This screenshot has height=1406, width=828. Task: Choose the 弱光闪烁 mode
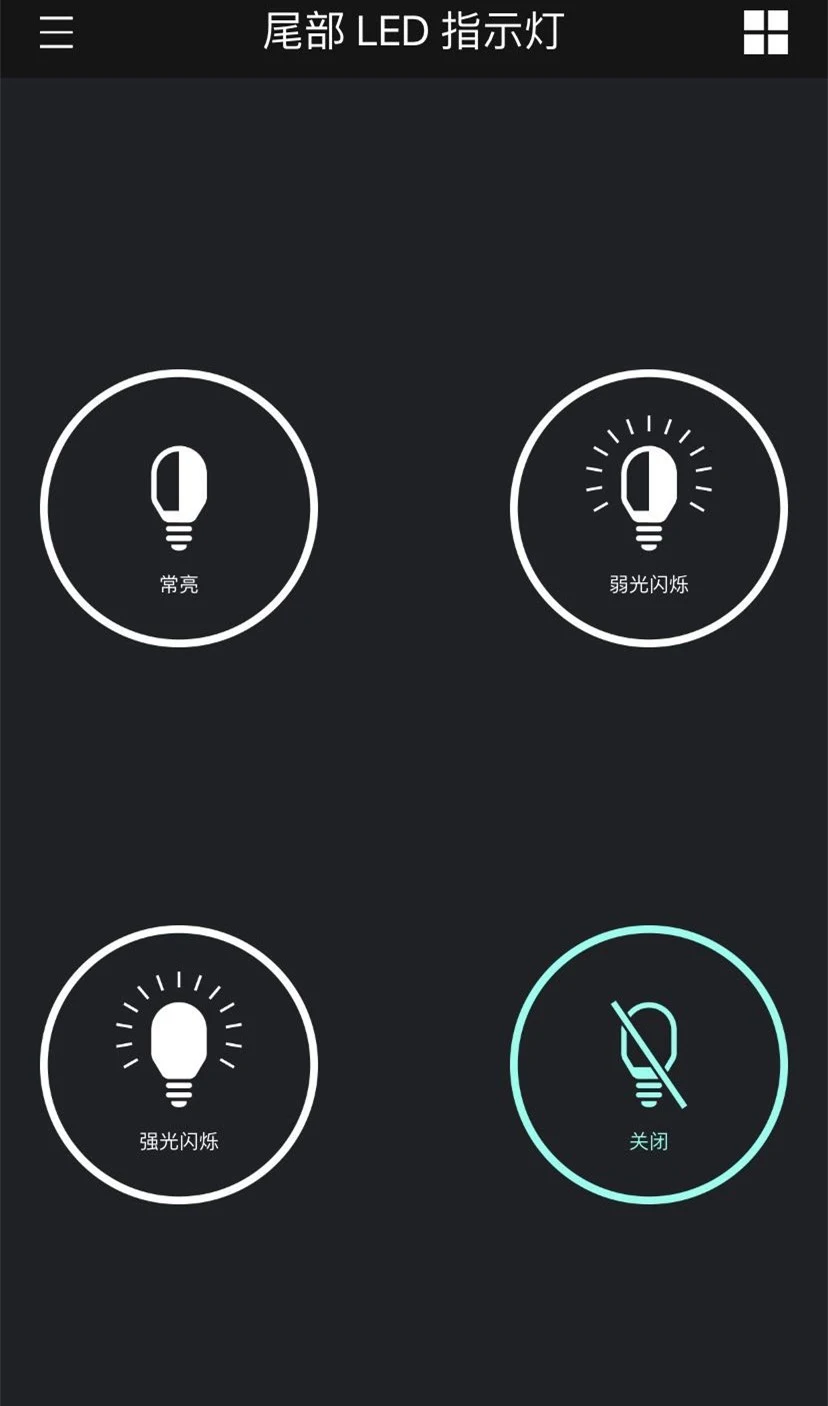[649, 508]
